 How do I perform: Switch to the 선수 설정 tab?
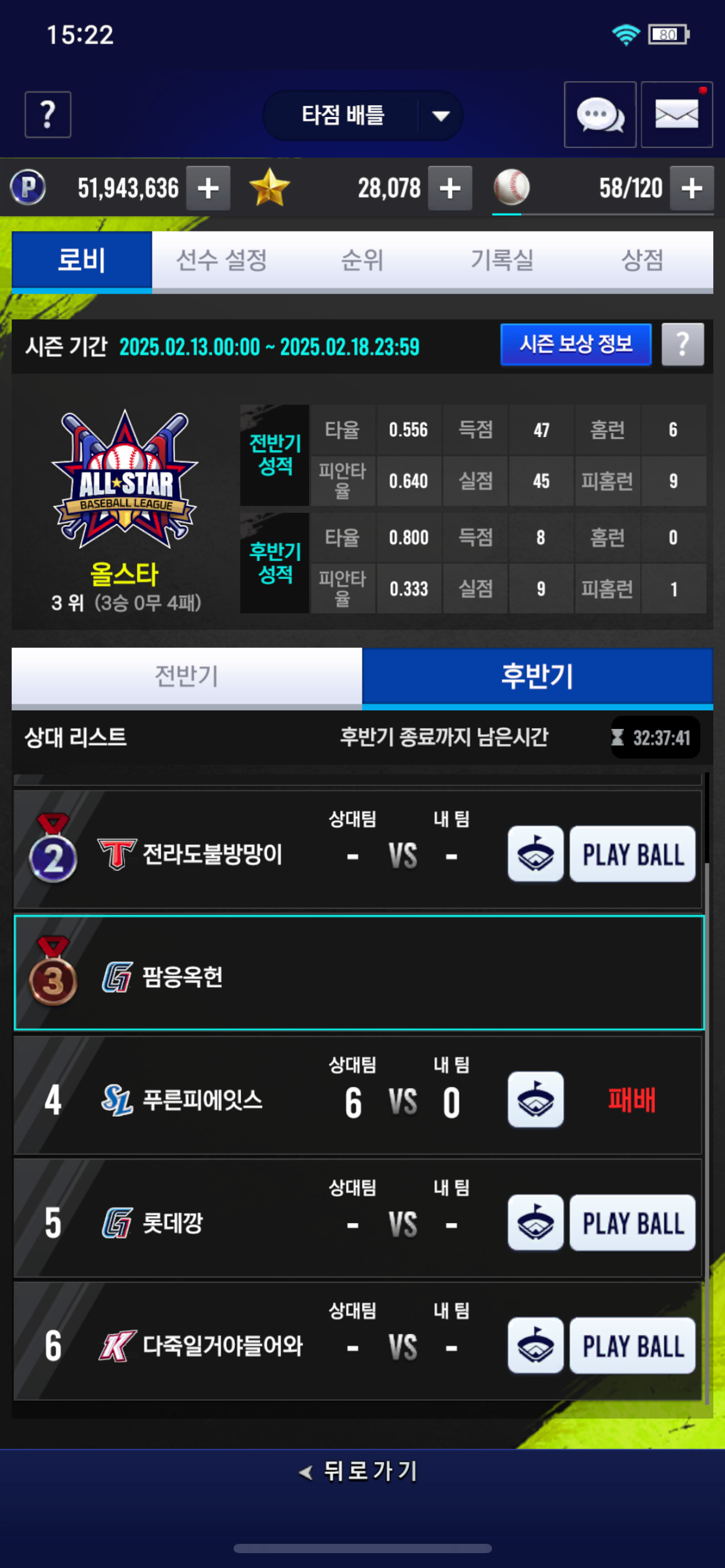click(221, 260)
